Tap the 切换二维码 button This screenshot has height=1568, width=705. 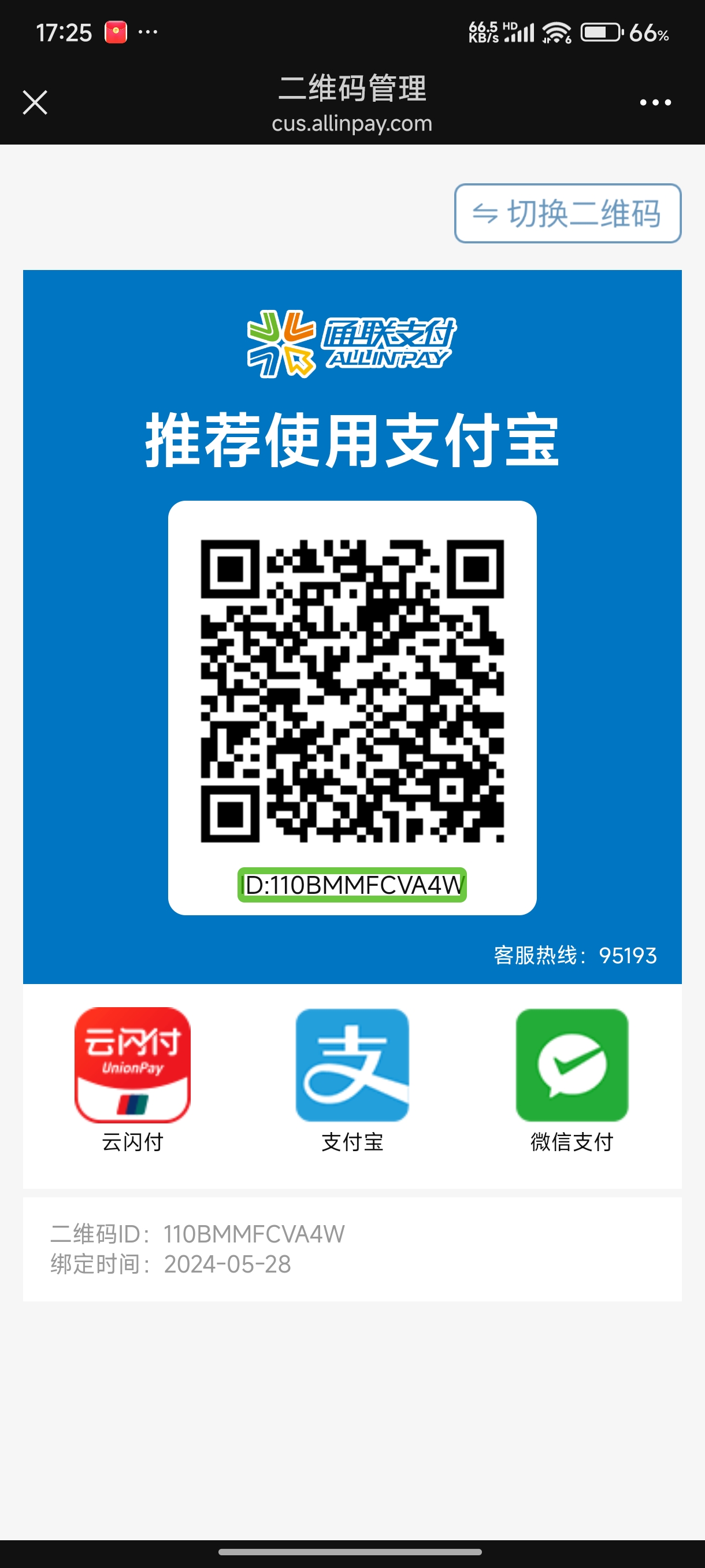[567, 214]
